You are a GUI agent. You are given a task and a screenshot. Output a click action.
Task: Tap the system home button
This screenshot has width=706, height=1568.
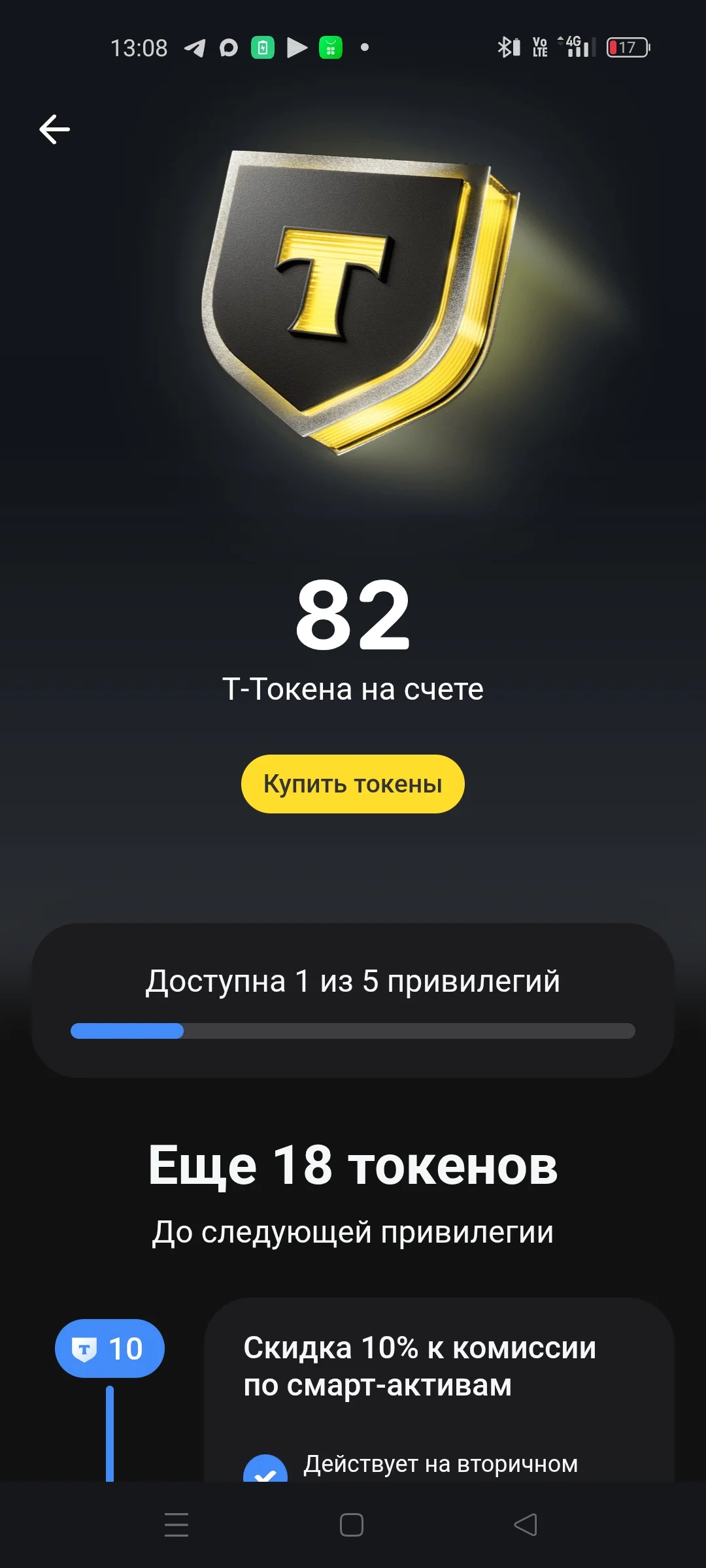(x=352, y=1525)
